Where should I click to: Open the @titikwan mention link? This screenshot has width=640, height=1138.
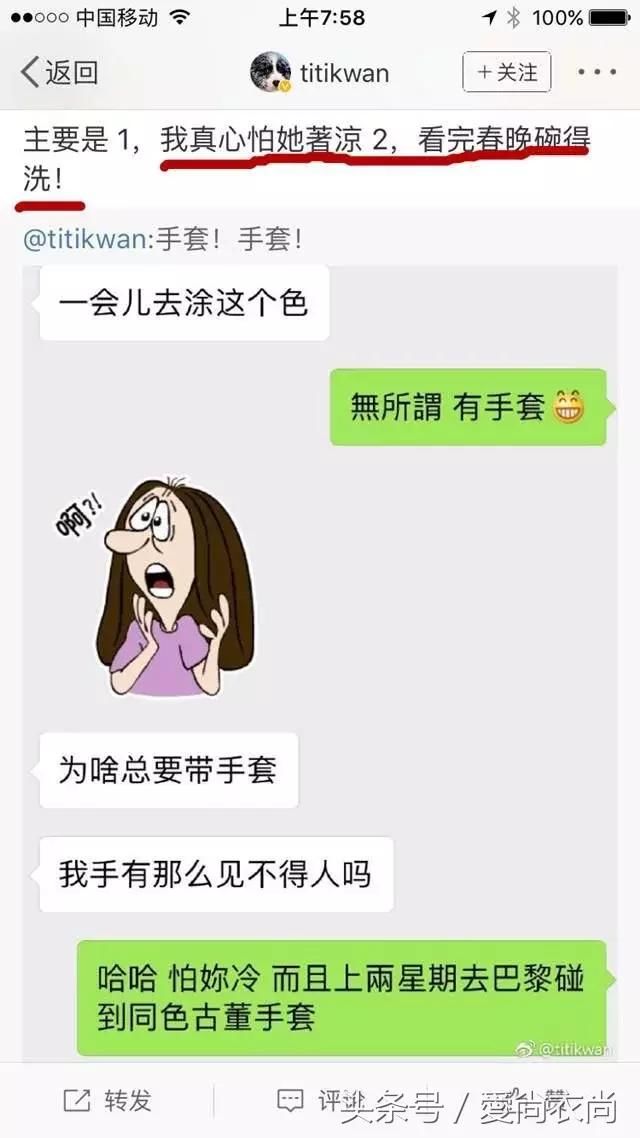click(x=86, y=240)
